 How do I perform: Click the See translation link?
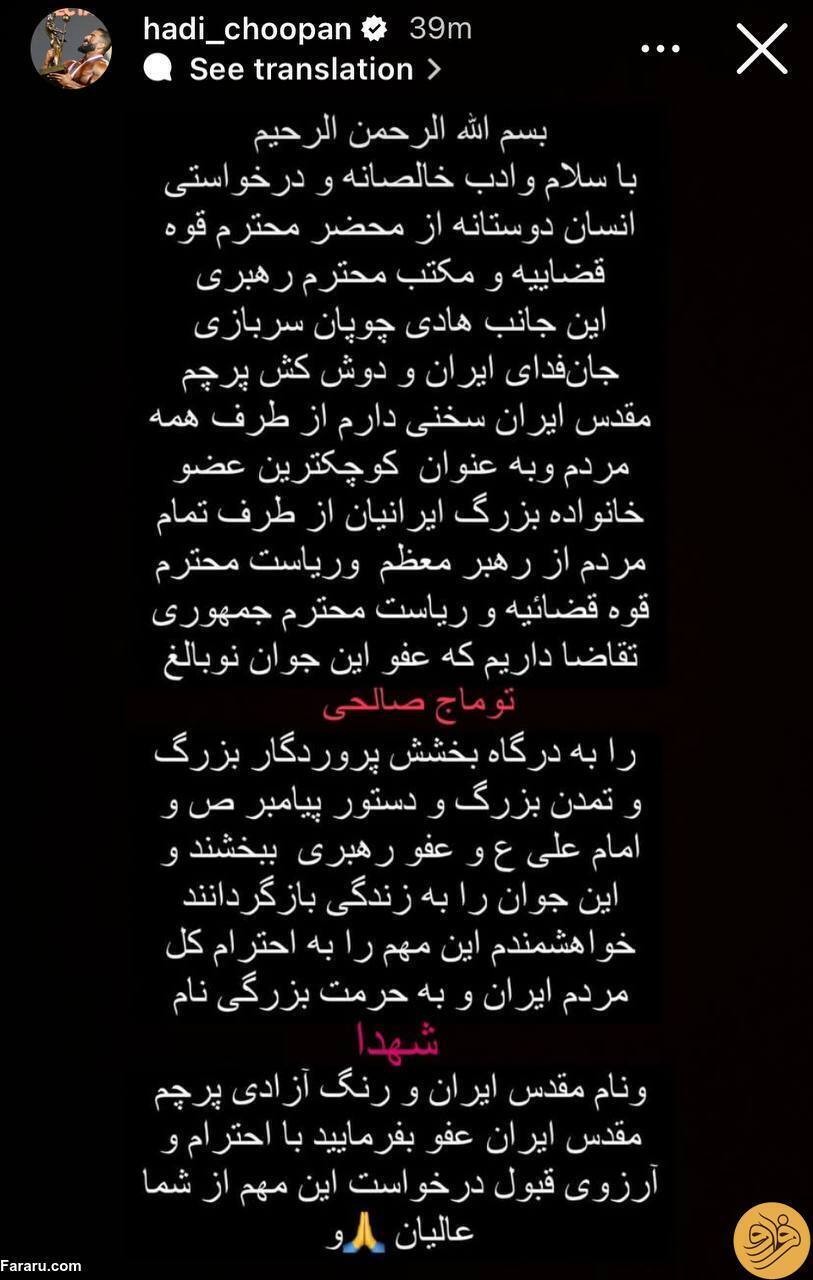[295, 68]
